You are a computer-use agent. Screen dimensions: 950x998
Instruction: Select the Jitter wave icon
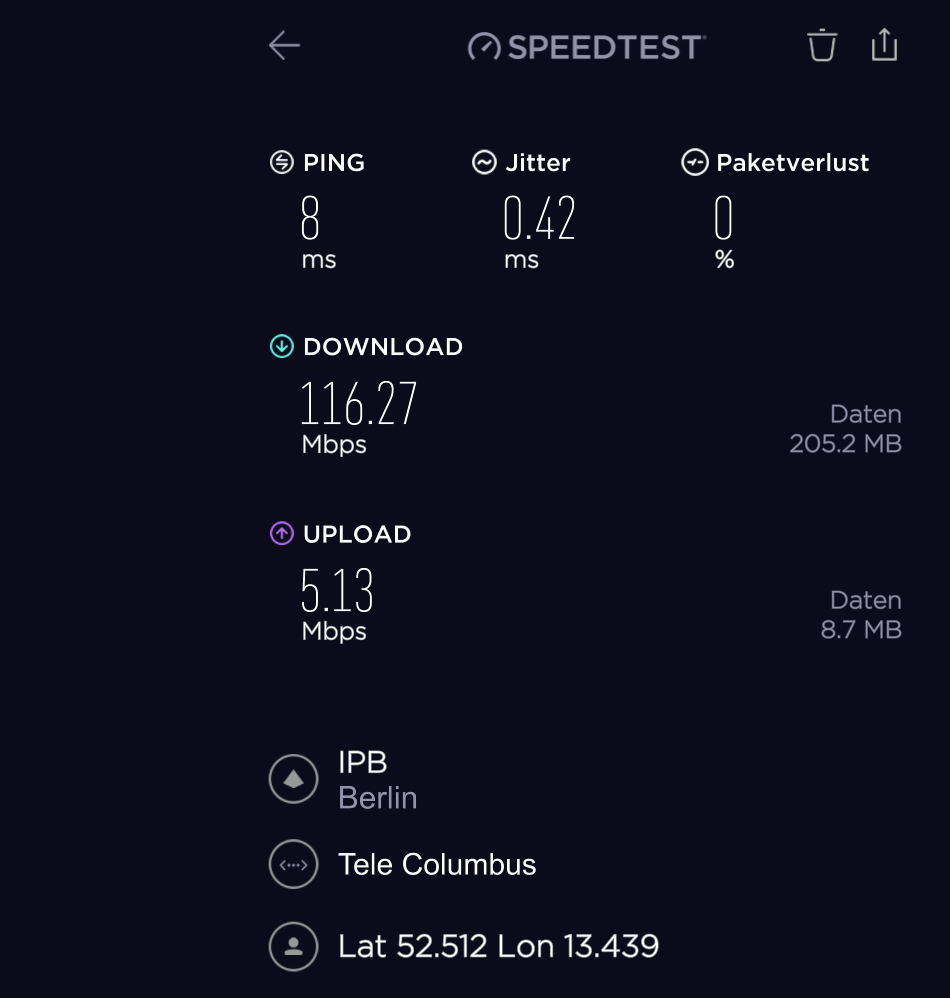(x=485, y=162)
